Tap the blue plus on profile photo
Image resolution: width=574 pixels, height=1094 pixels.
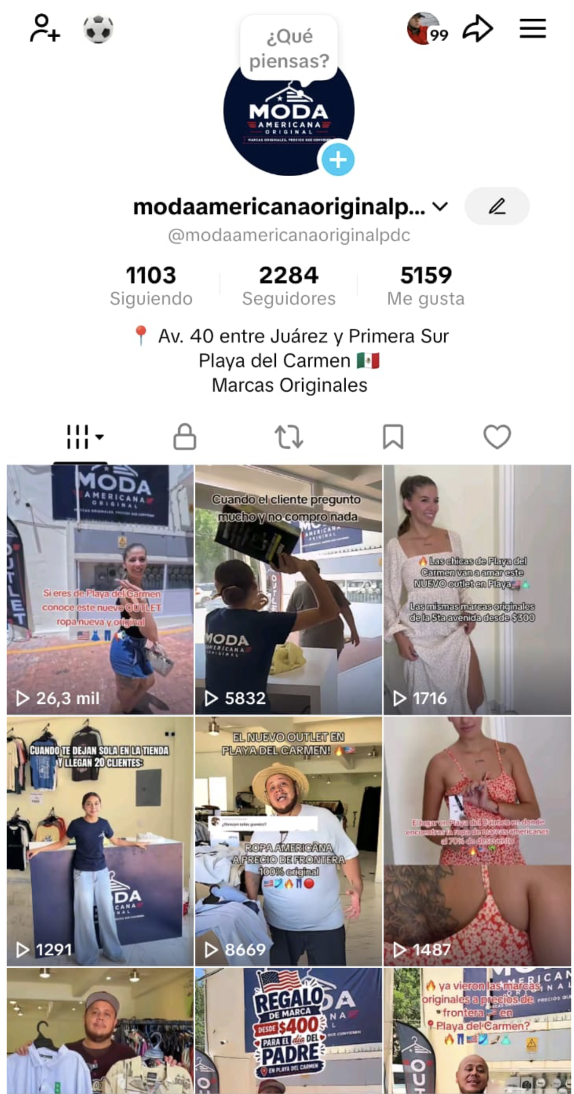pyautogui.click(x=338, y=160)
